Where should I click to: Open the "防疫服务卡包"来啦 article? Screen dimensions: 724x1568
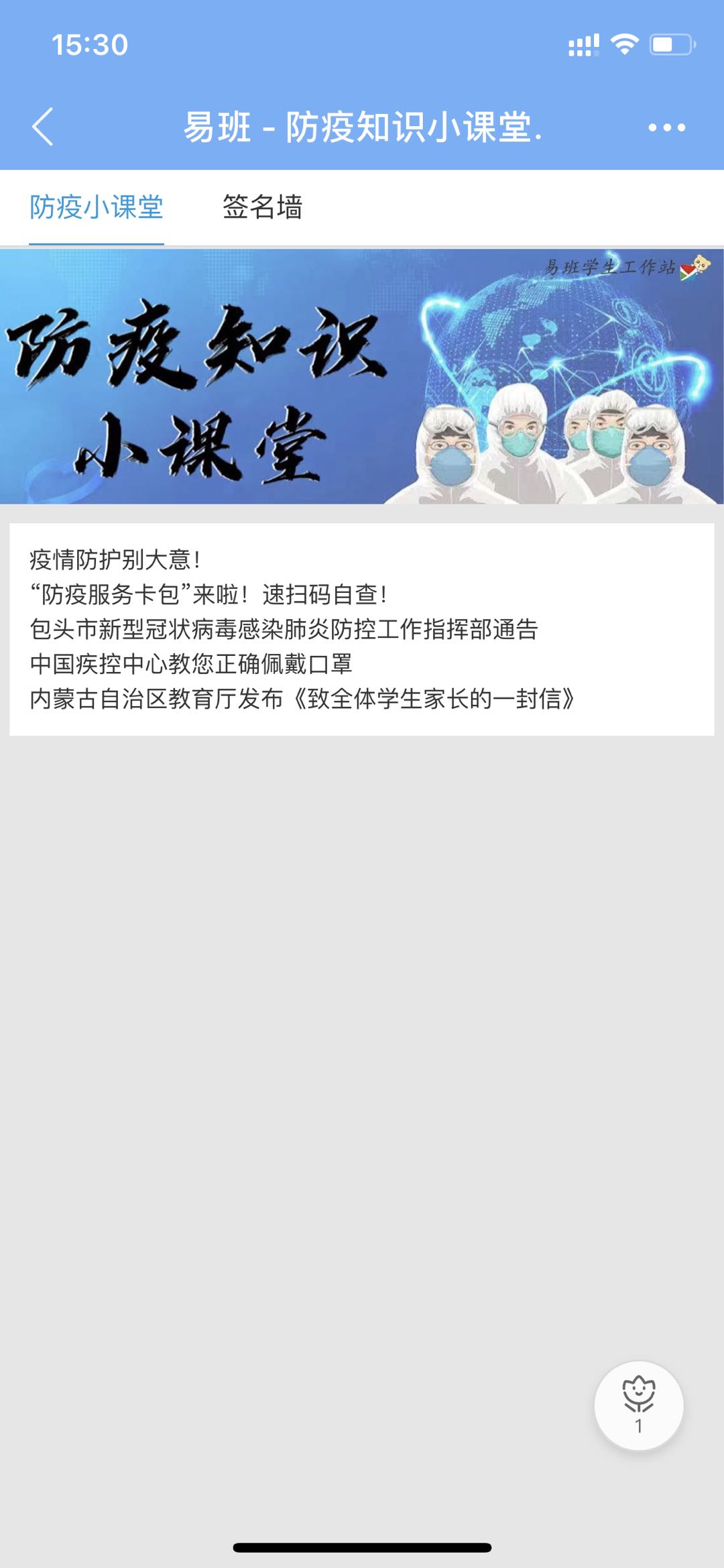pos(208,594)
